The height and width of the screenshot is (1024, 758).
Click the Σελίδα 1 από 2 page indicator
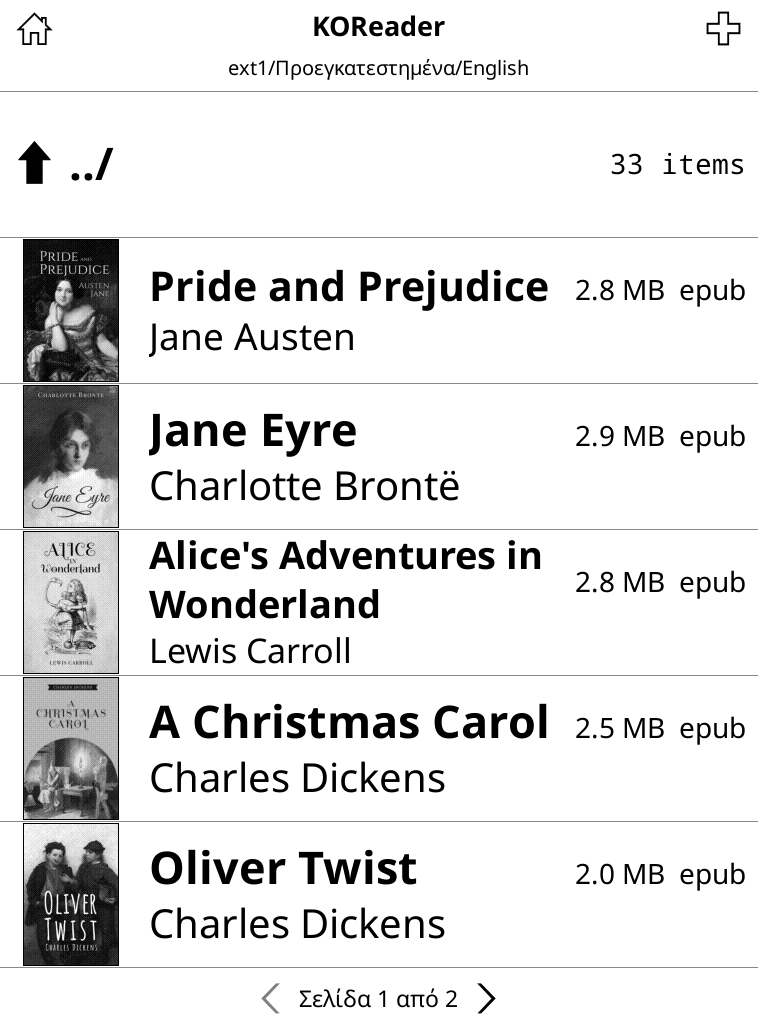377,997
